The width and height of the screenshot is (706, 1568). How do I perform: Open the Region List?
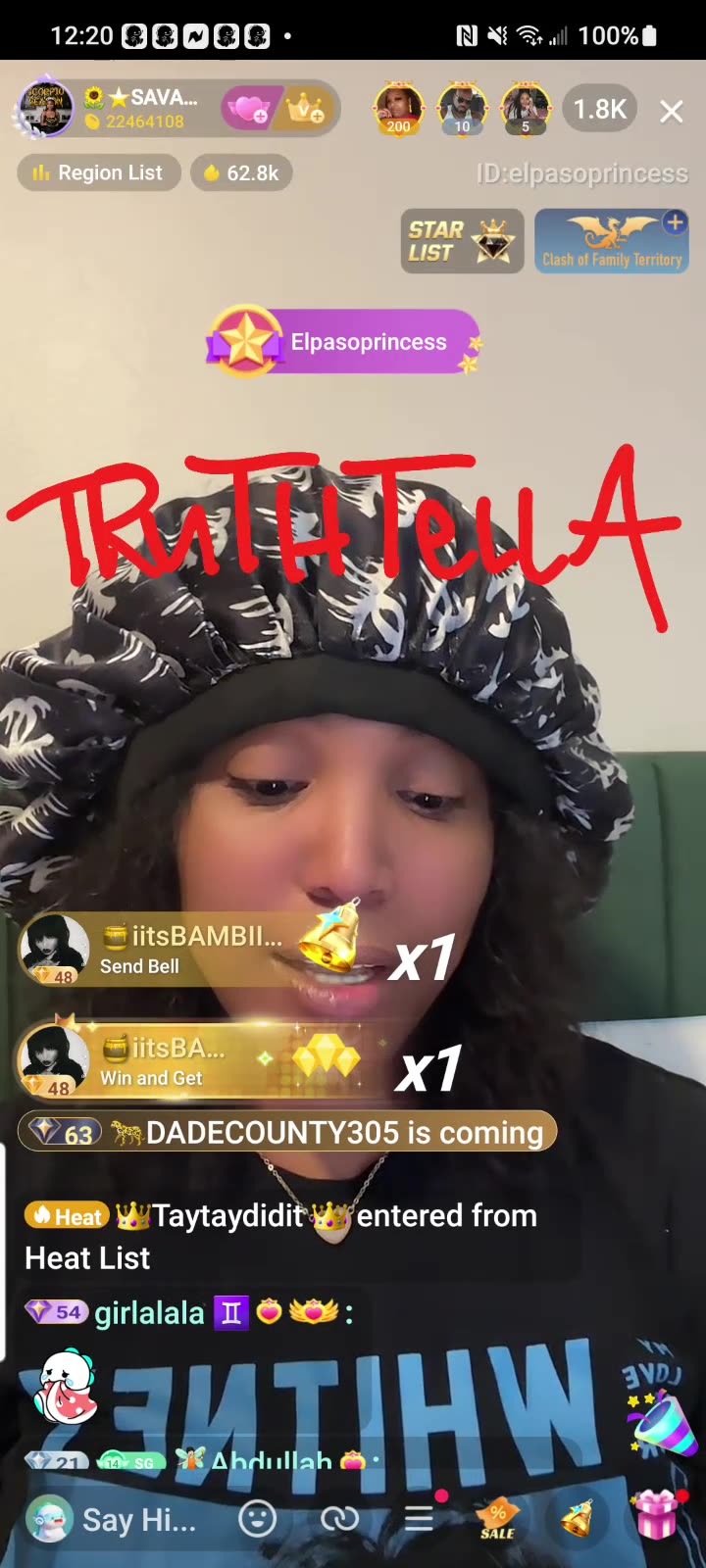pos(99,173)
